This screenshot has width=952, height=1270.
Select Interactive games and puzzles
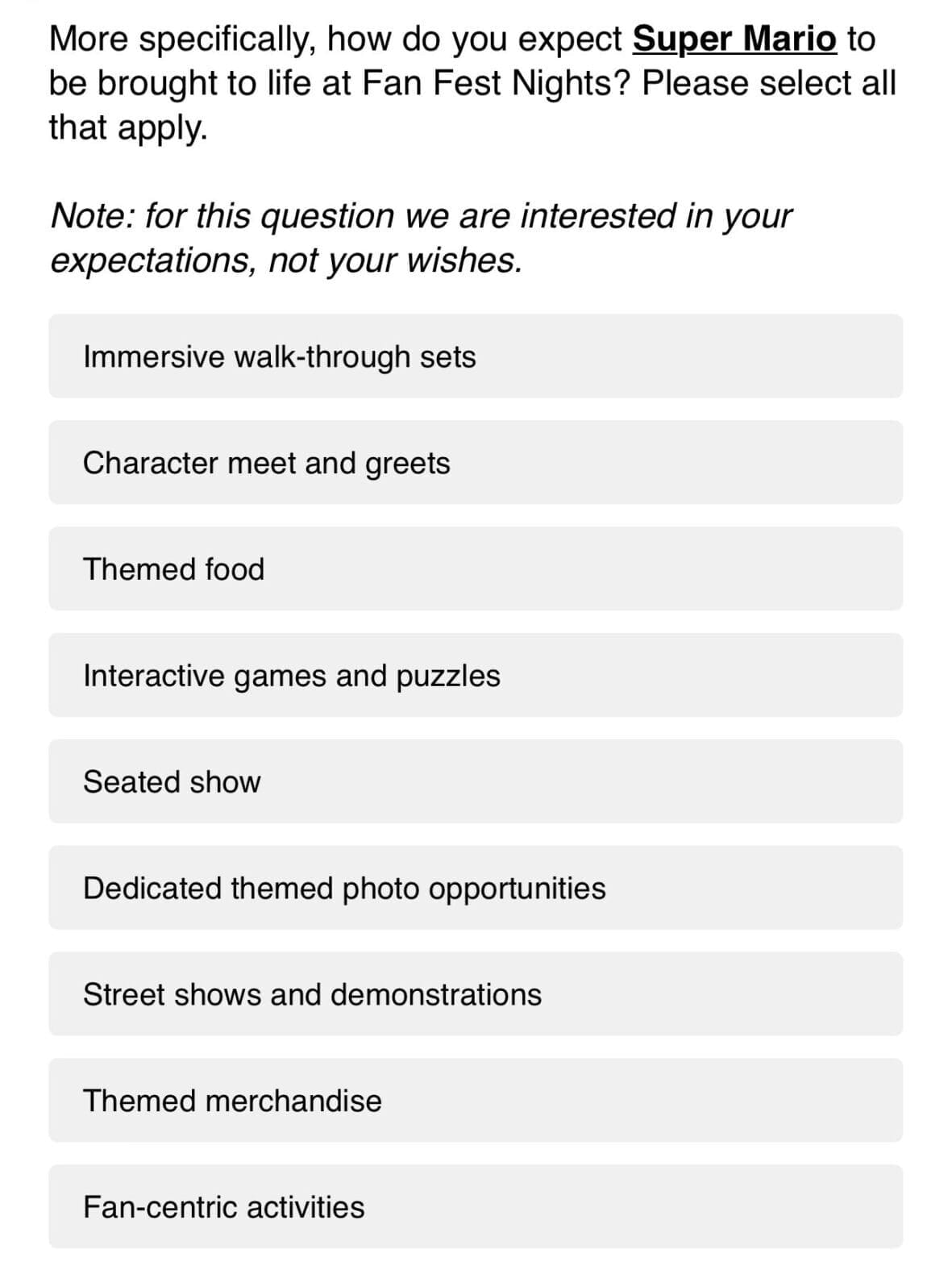[476, 676]
